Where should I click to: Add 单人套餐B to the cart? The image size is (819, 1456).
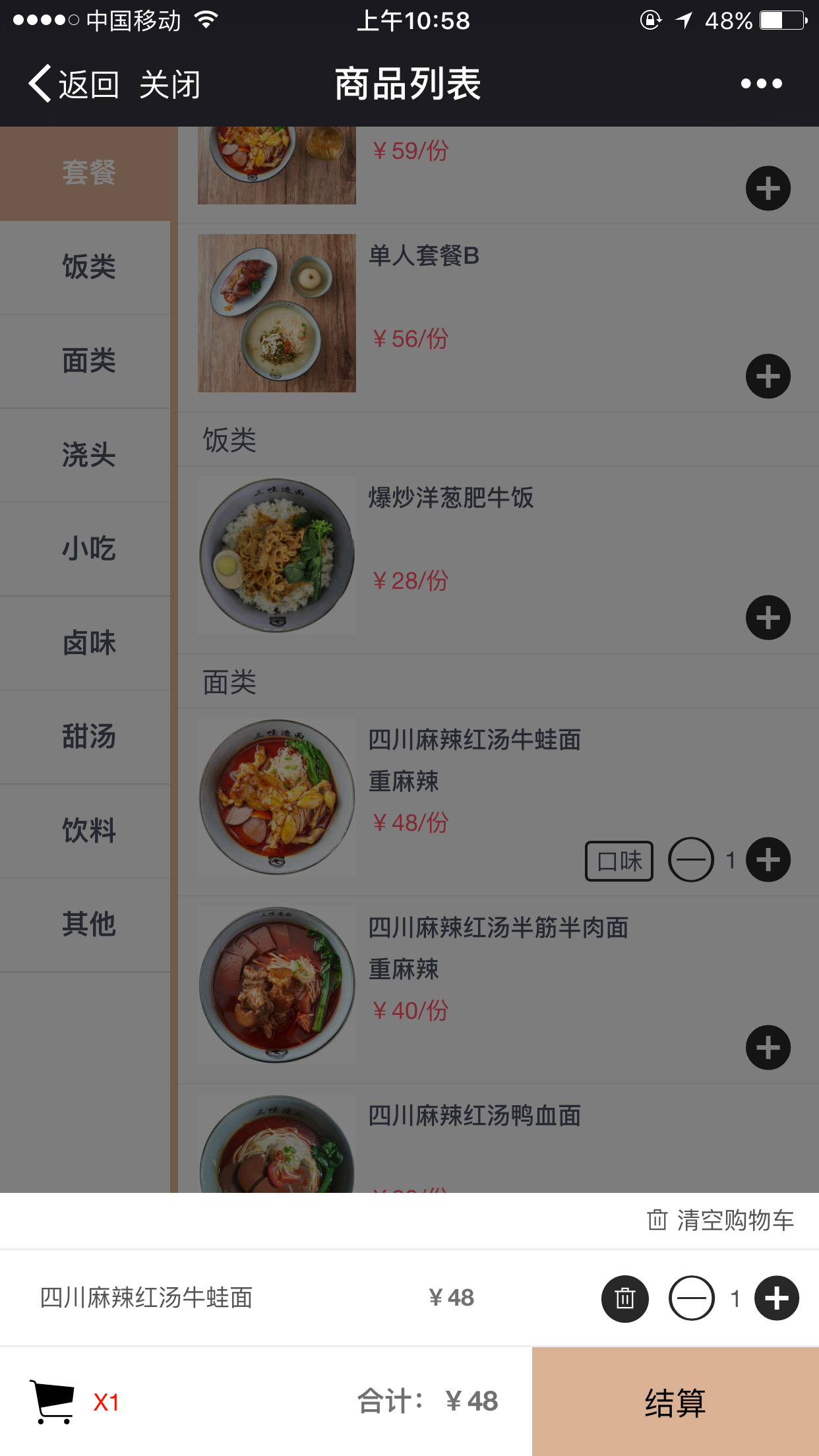coord(768,377)
